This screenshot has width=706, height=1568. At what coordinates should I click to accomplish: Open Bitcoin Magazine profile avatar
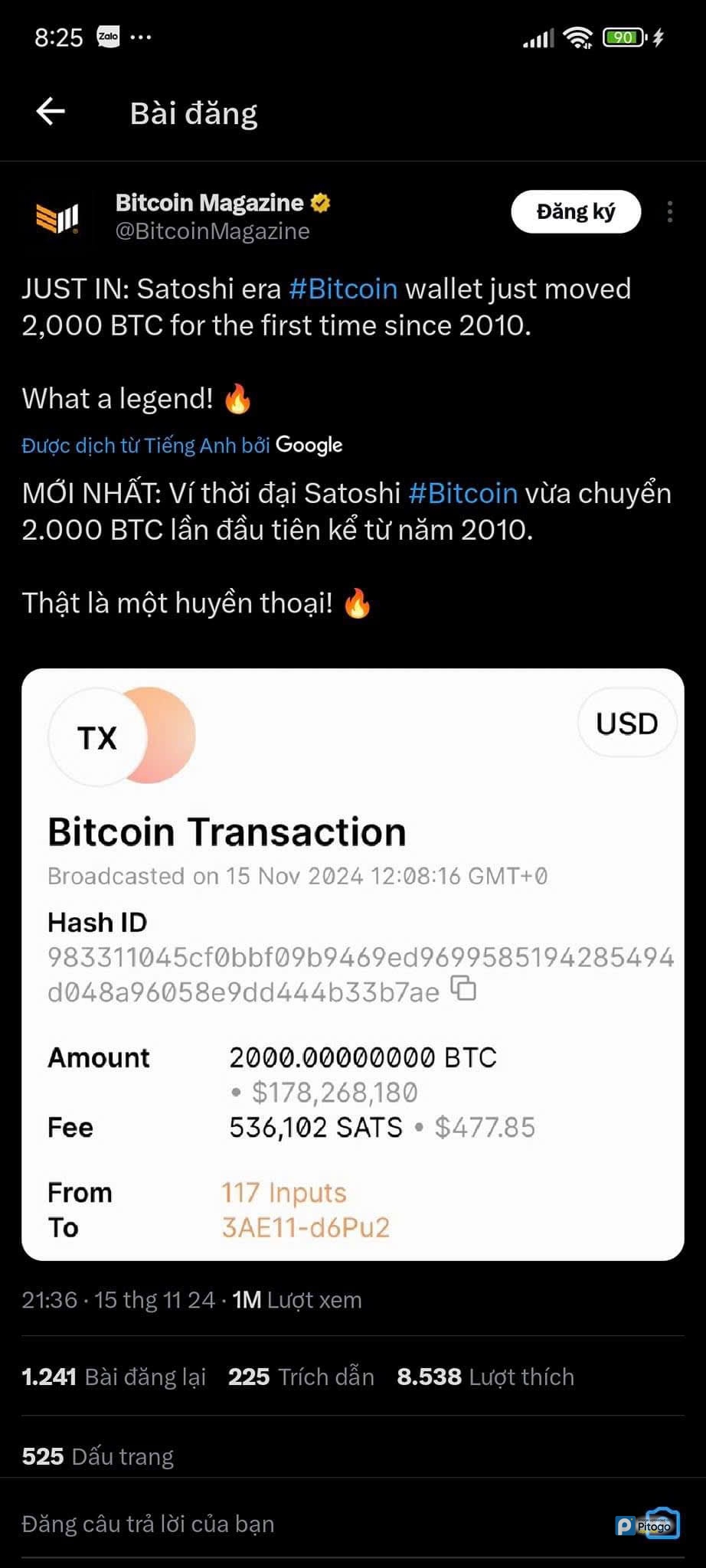click(57, 217)
